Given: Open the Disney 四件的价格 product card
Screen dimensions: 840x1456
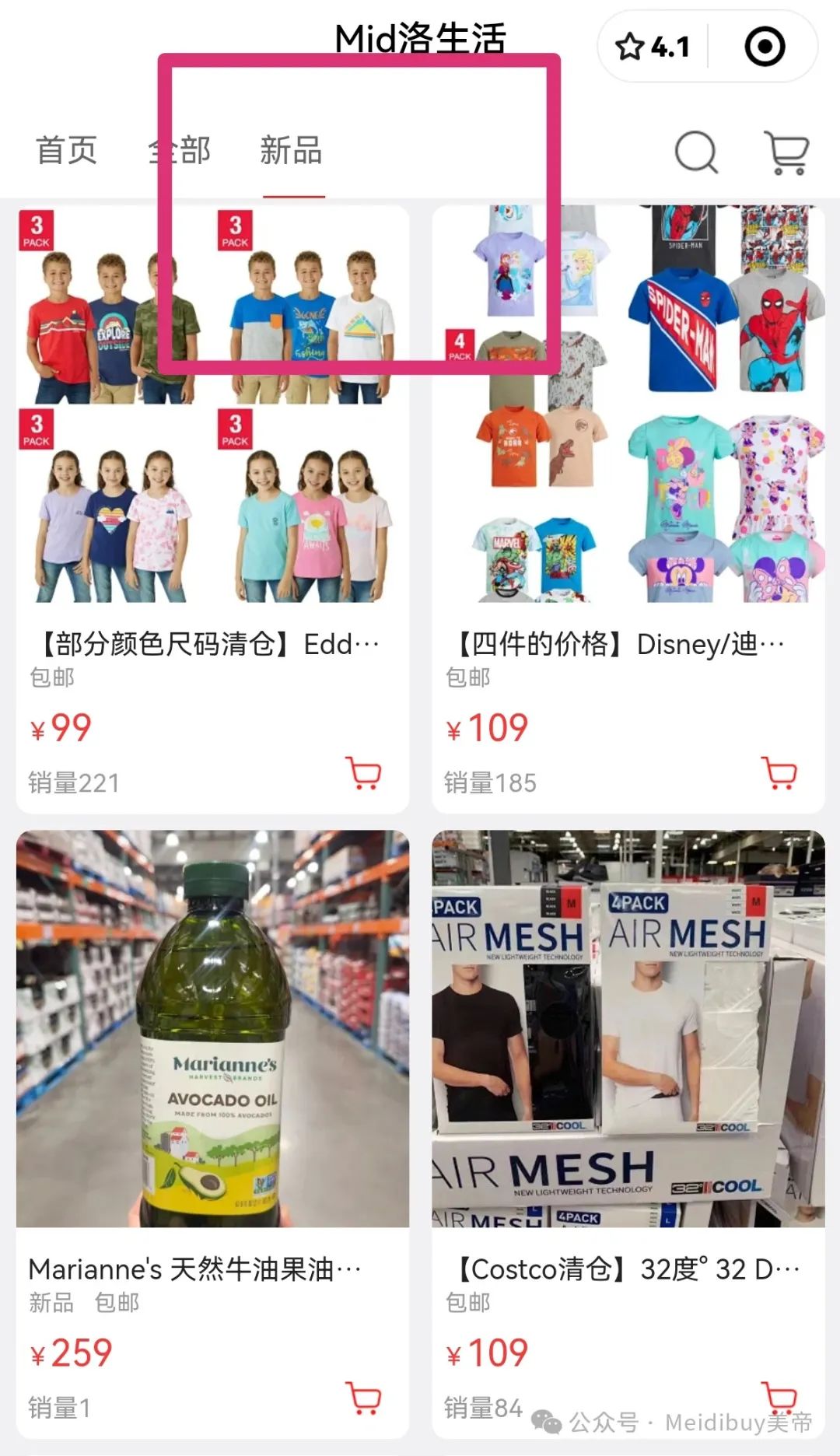Looking at the screenshot, I should (x=628, y=509).
